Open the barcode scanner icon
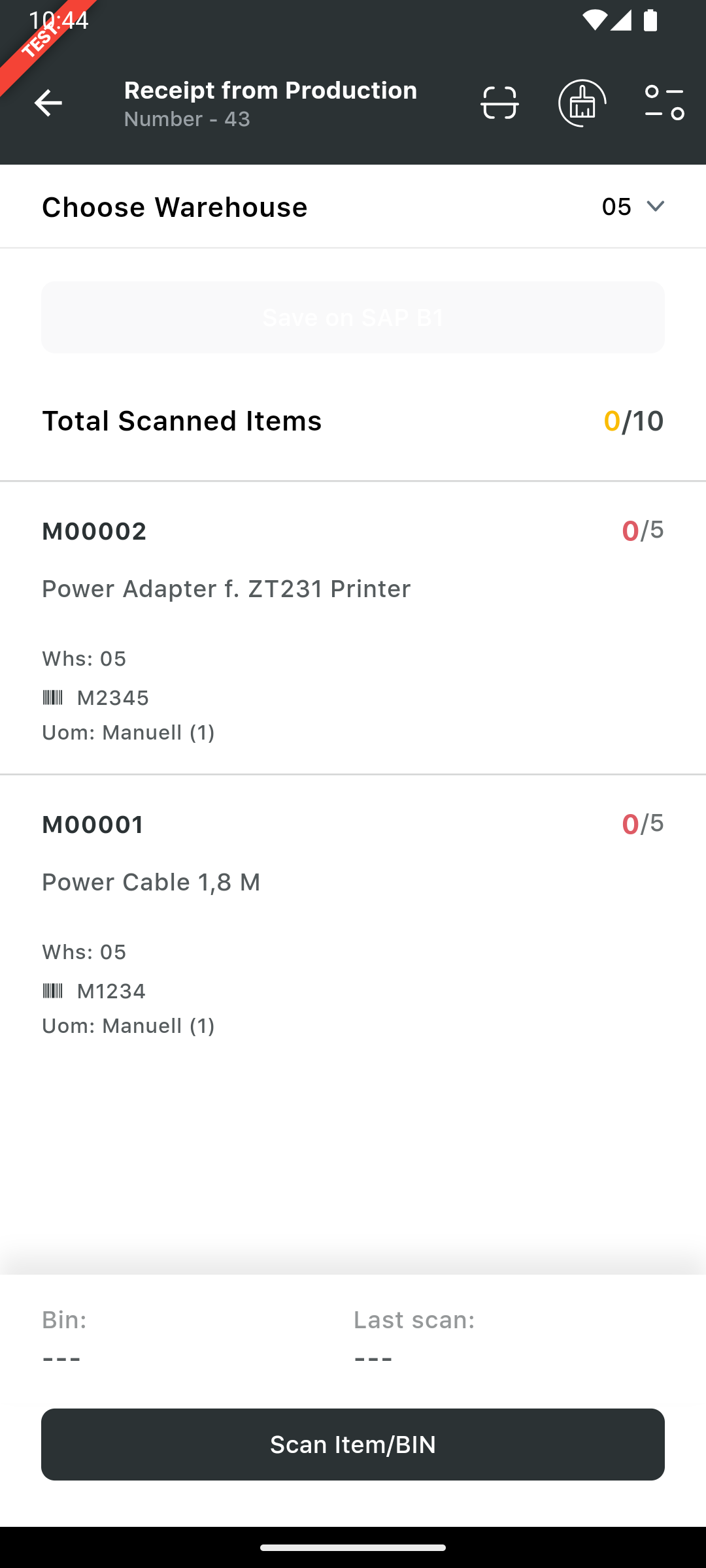 coord(499,103)
